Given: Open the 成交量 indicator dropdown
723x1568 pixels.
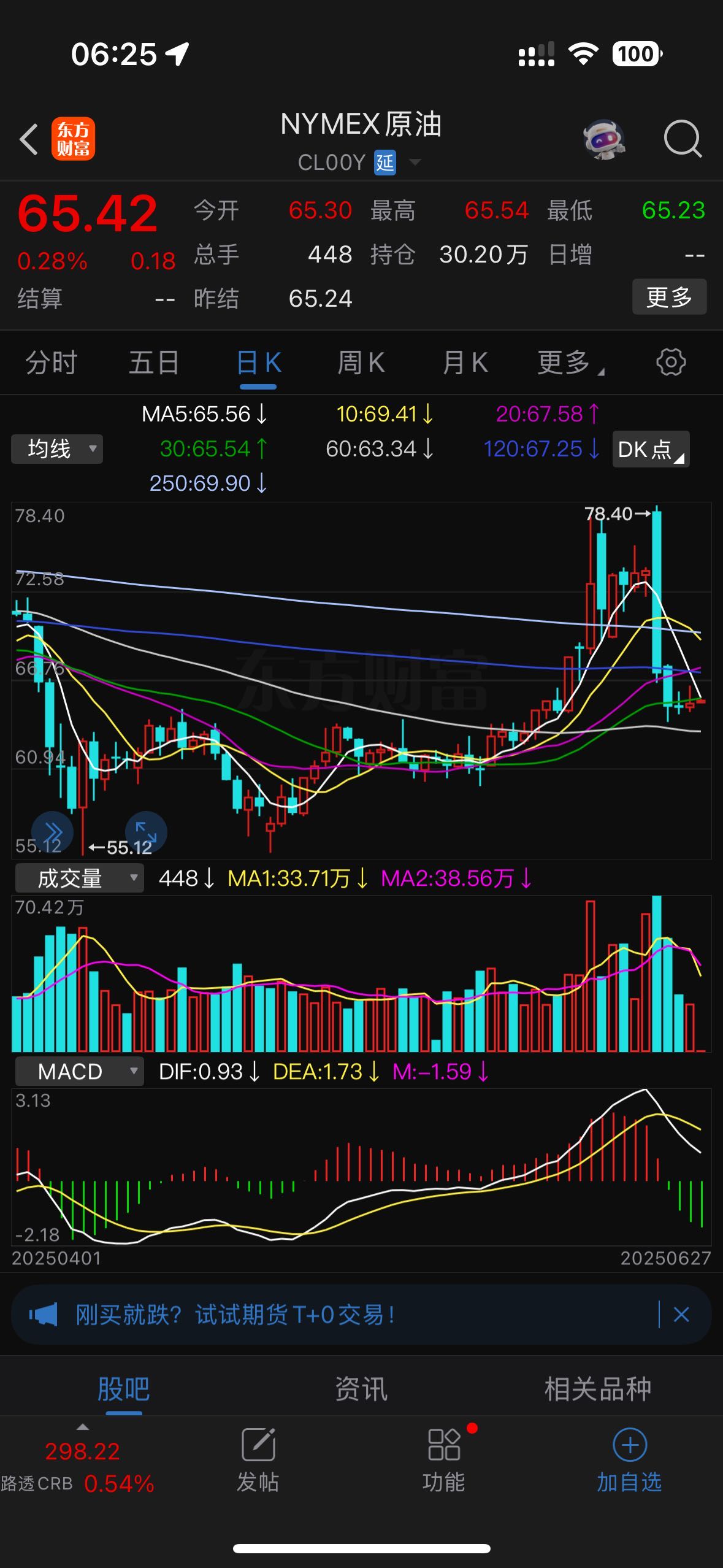Looking at the screenshot, I should tap(79, 878).
